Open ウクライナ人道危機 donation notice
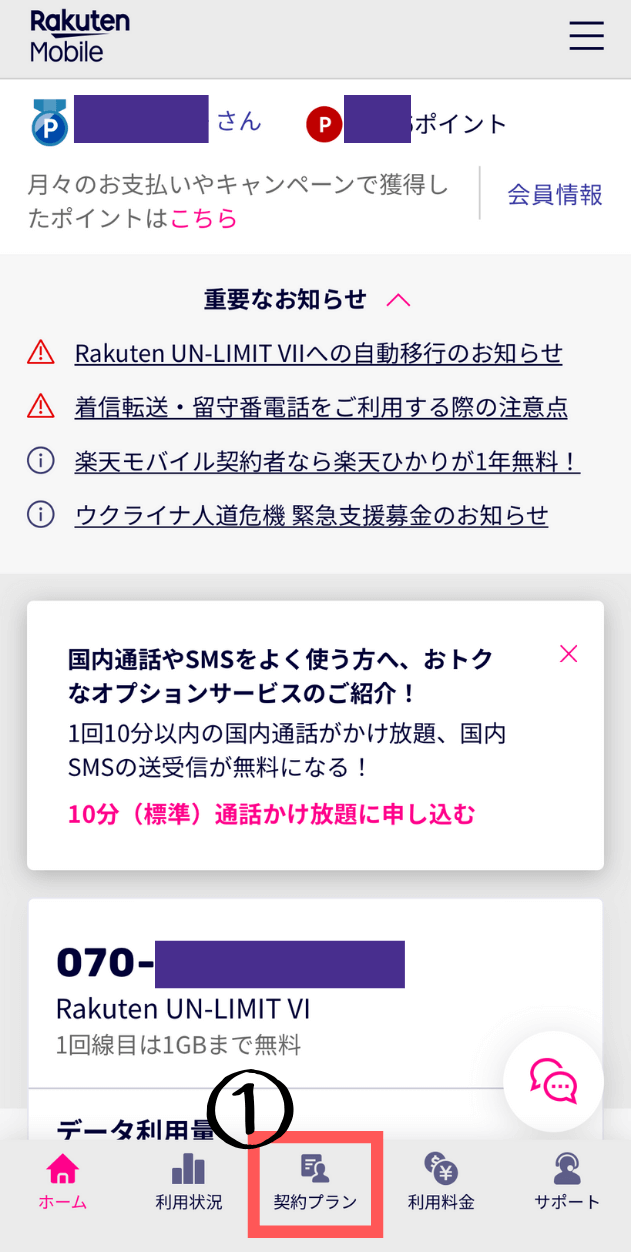Screen dimensions: 631x1252 point(311,515)
